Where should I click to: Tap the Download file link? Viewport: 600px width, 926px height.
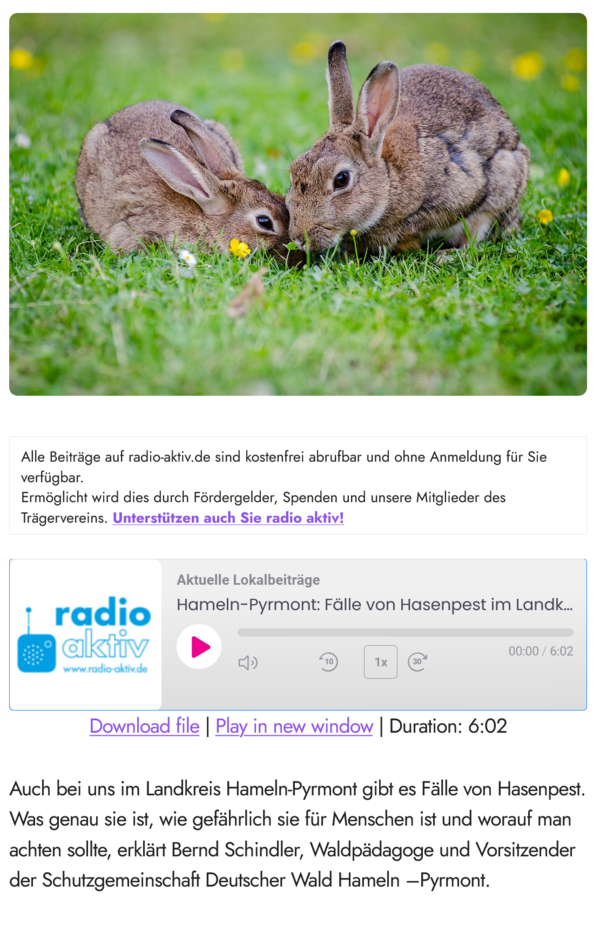(x=144, y=727)
